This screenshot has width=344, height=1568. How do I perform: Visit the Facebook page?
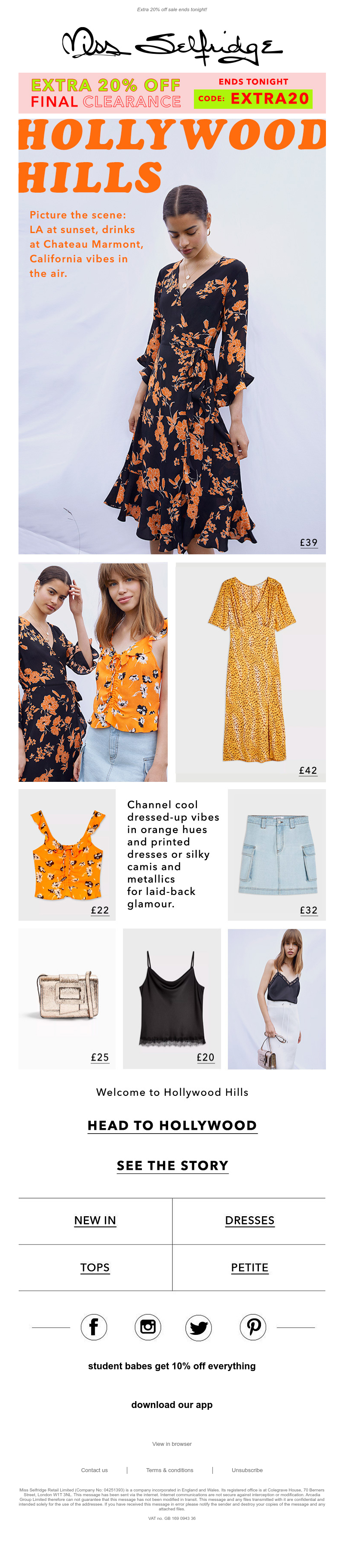pos(94,1326)
